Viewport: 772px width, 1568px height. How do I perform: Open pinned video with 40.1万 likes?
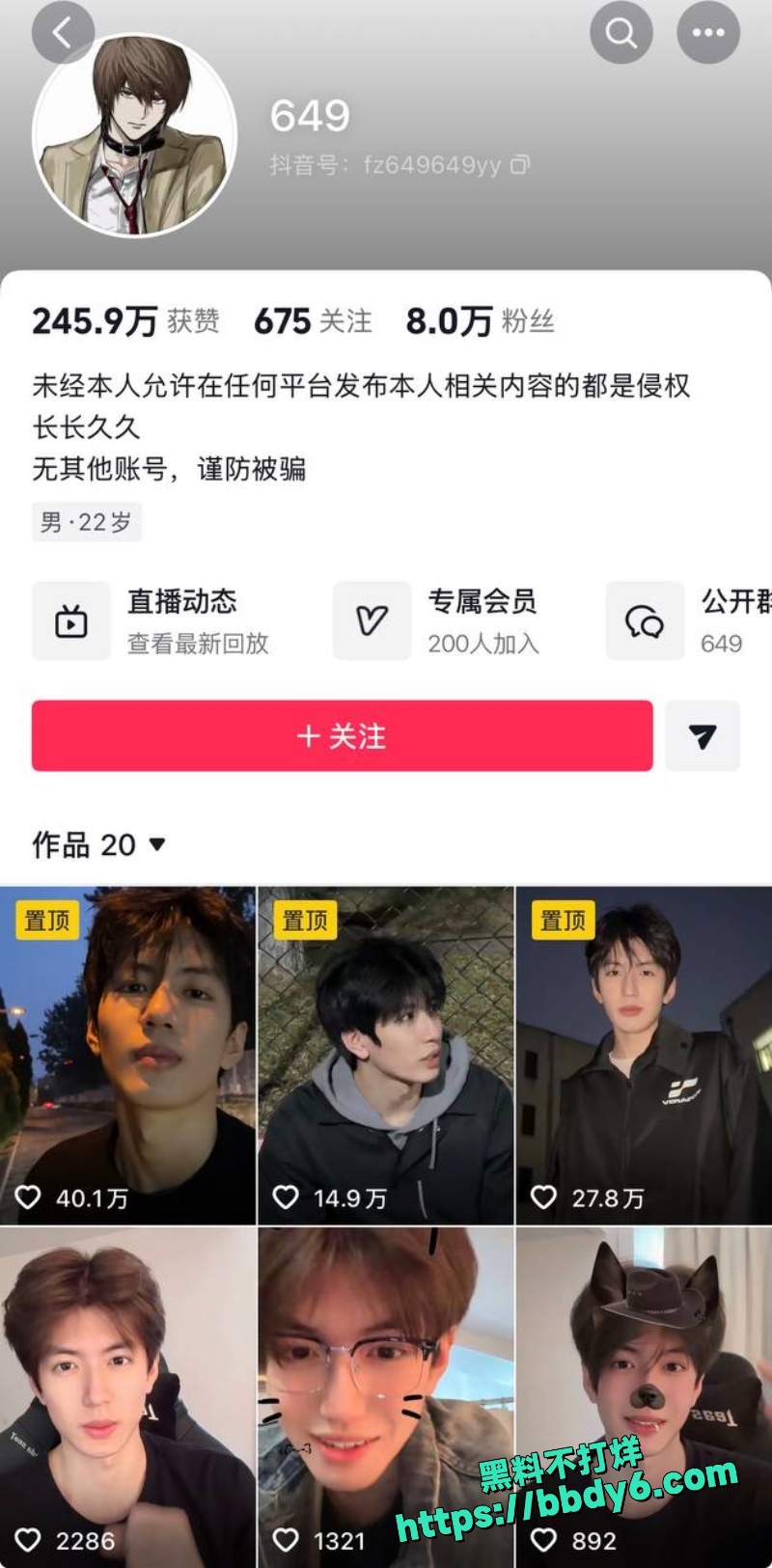click(127, 1056)
